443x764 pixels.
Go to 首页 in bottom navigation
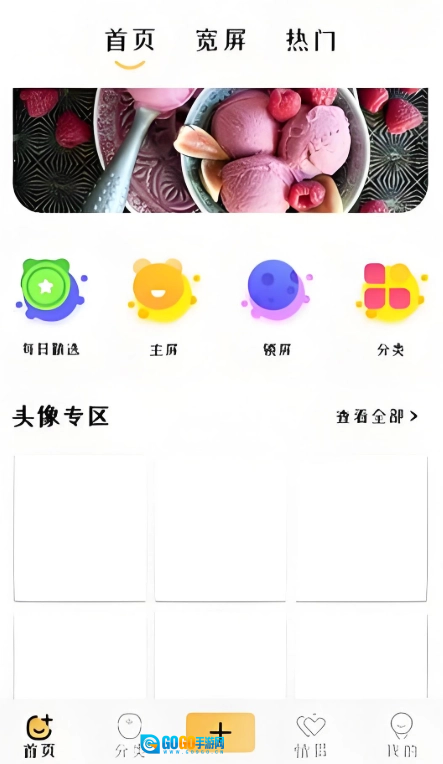click(x=39, y=735)
